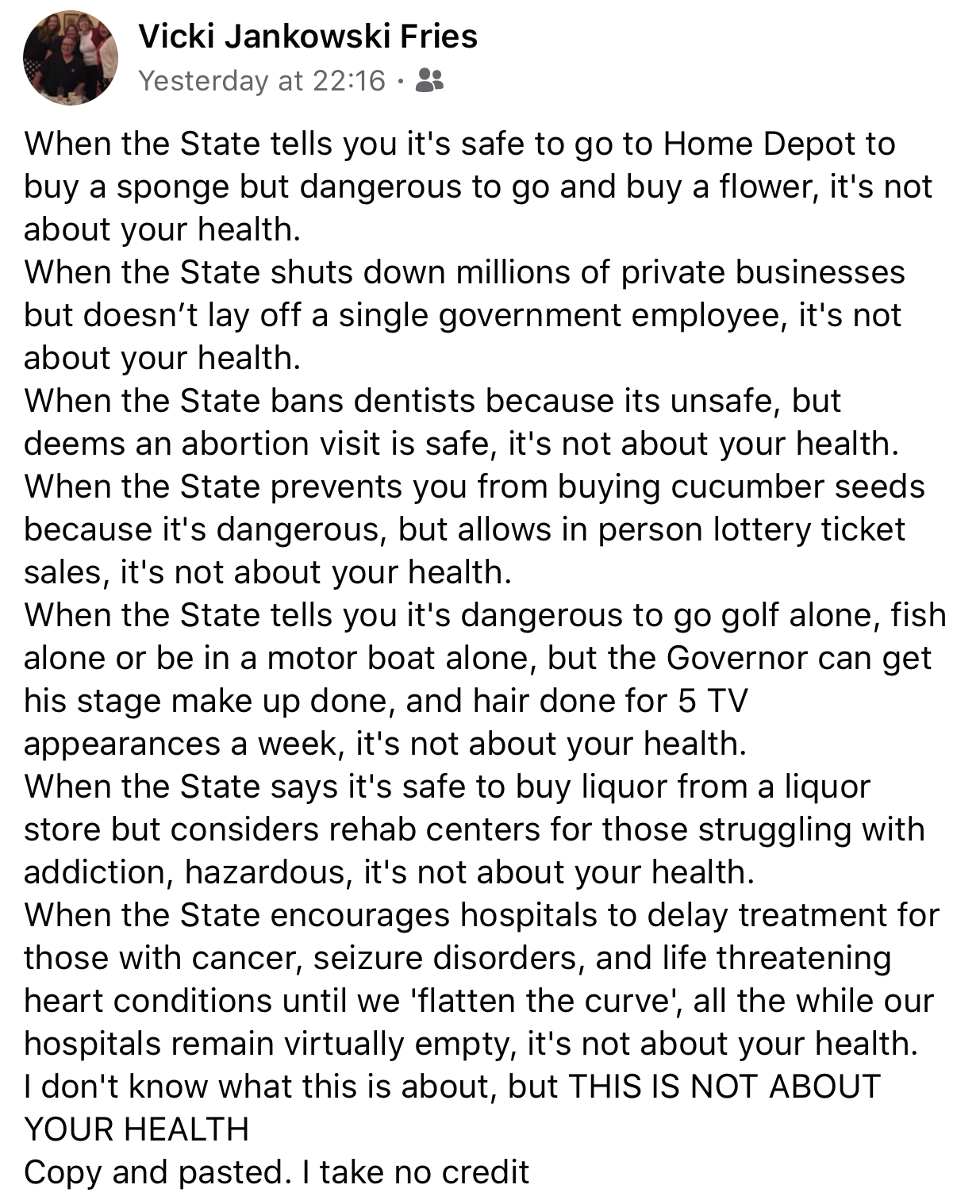Screen dimensions: 980x1204
Task: Open Vicki Jankowski Fries' profile picture
Action: pos(70,57)
